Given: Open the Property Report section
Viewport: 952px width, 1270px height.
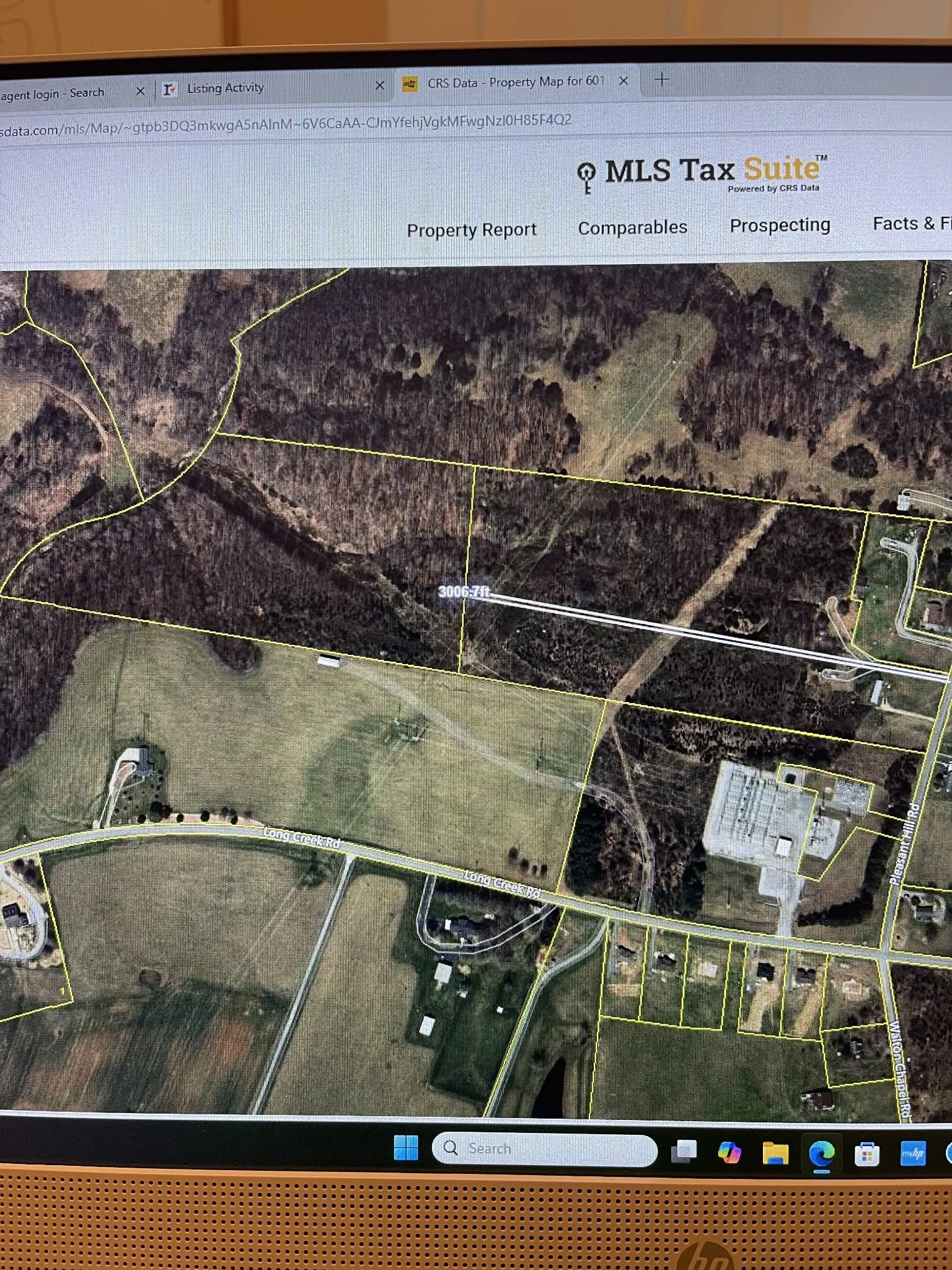Looking at the screenshot, I should [x=472, y=230].
